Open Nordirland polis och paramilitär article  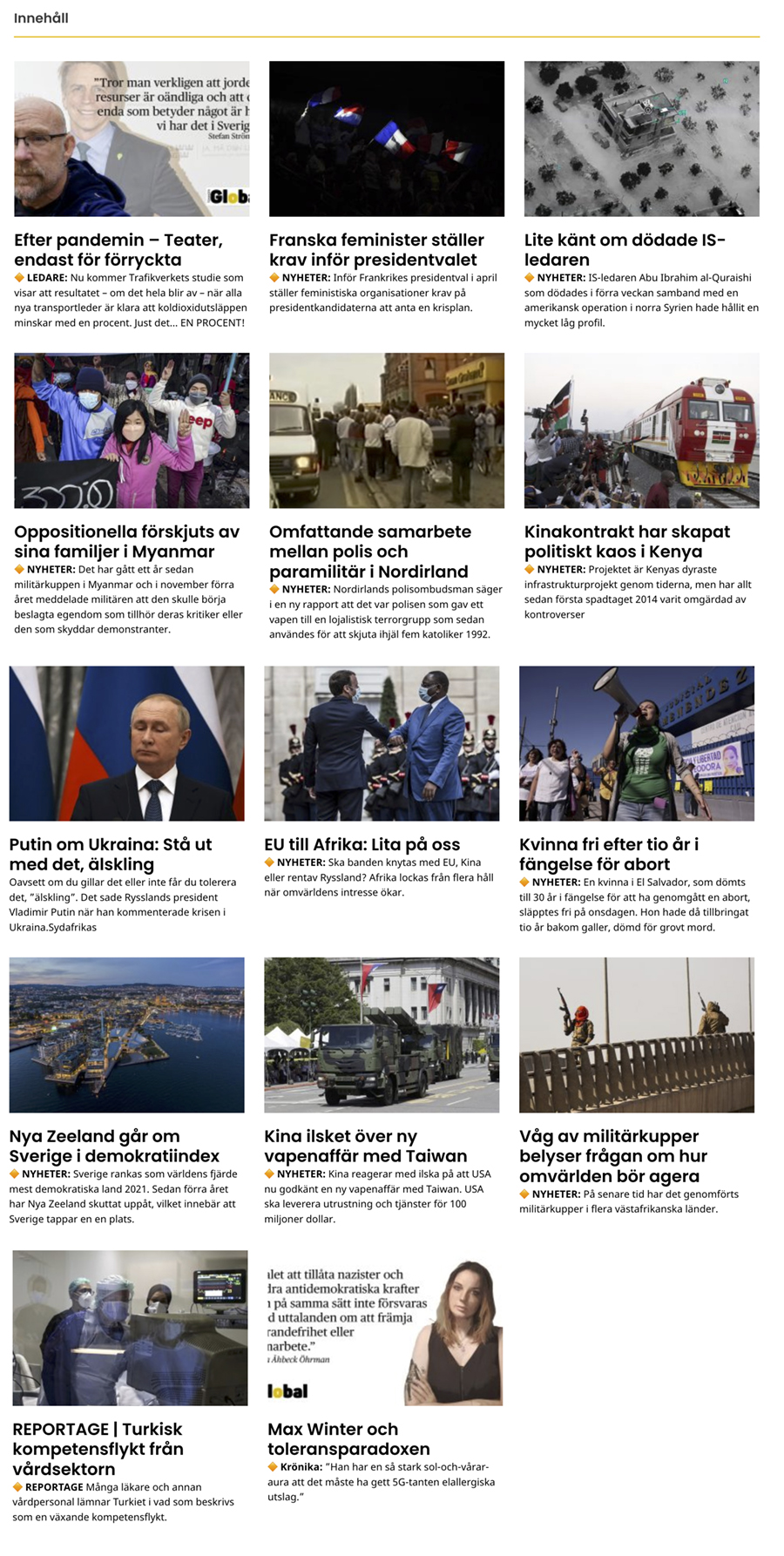[369, 551]
